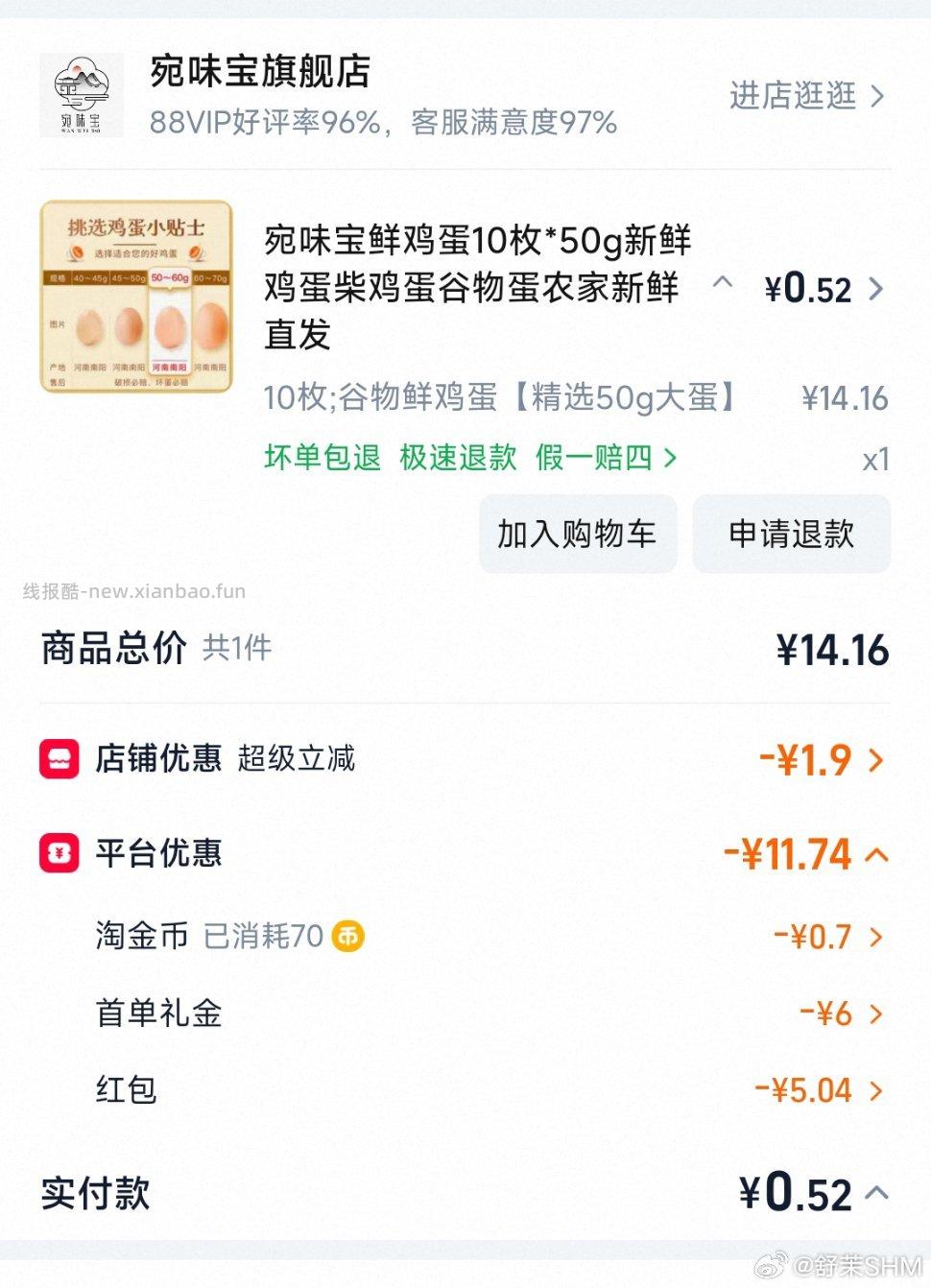931x1288 pixels.
Task: Collapse product details with the ^ next to ¥0.52
Action: pos(721,285)
